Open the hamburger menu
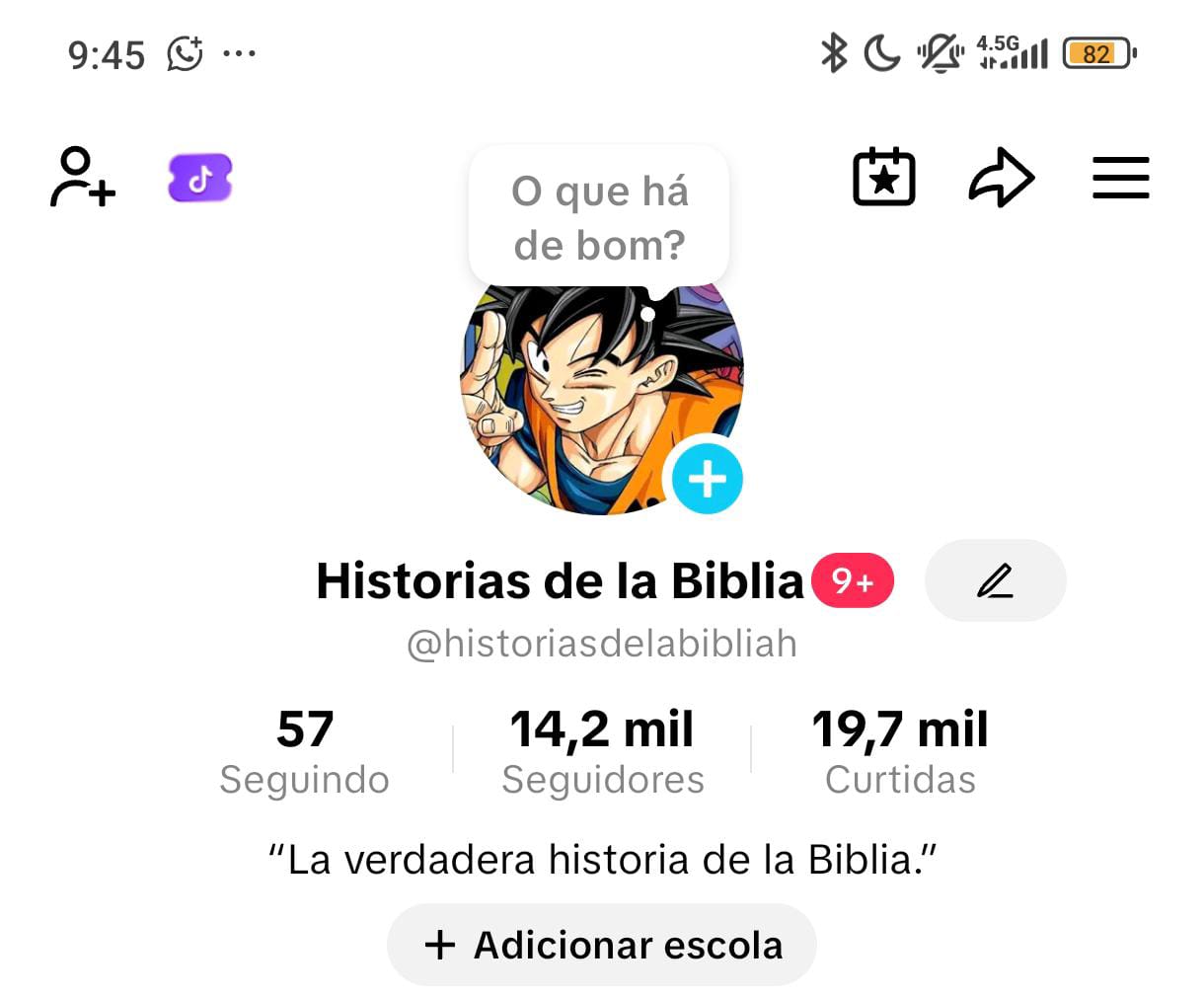The width and height of the screenshot is (1204, 996). click(1120, 179)
